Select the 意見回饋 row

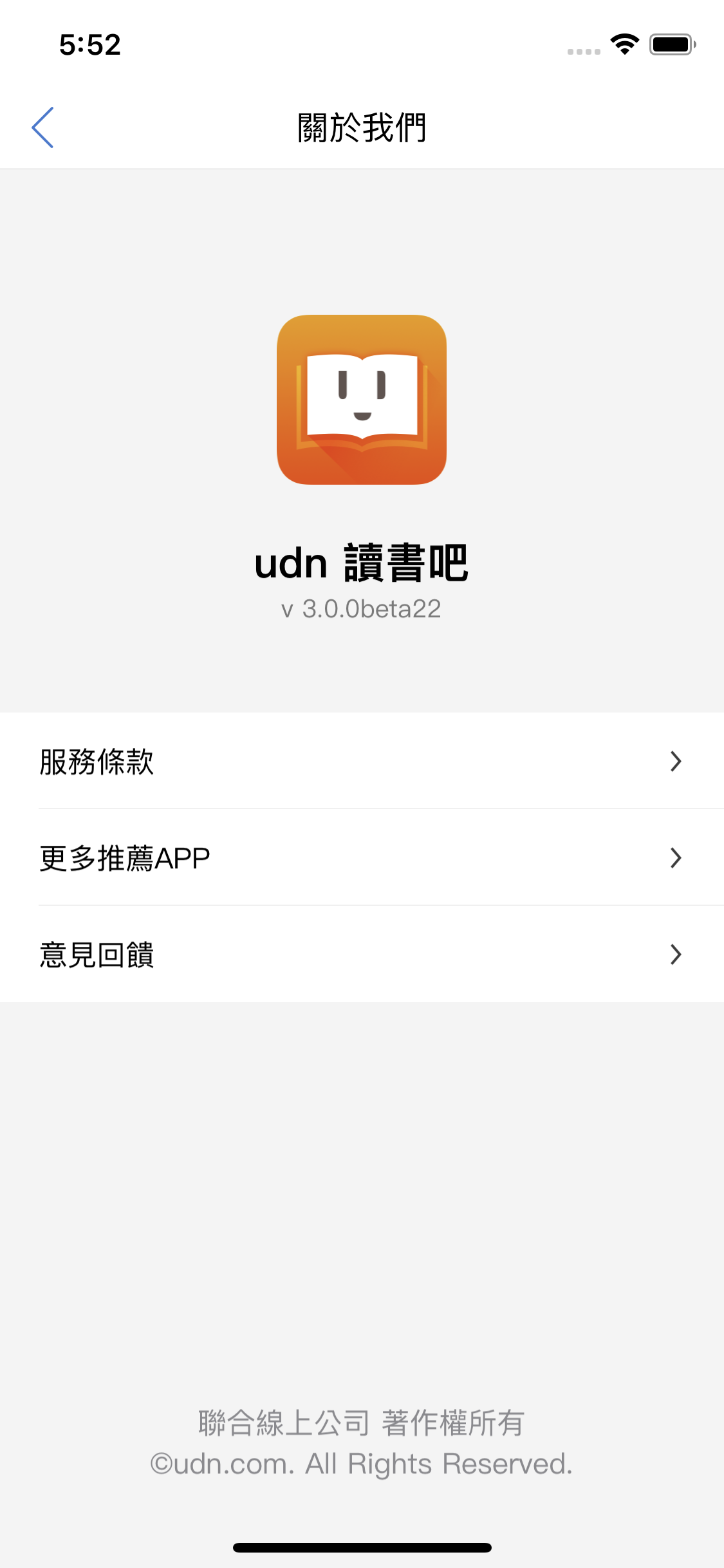(x=362, y=955)
